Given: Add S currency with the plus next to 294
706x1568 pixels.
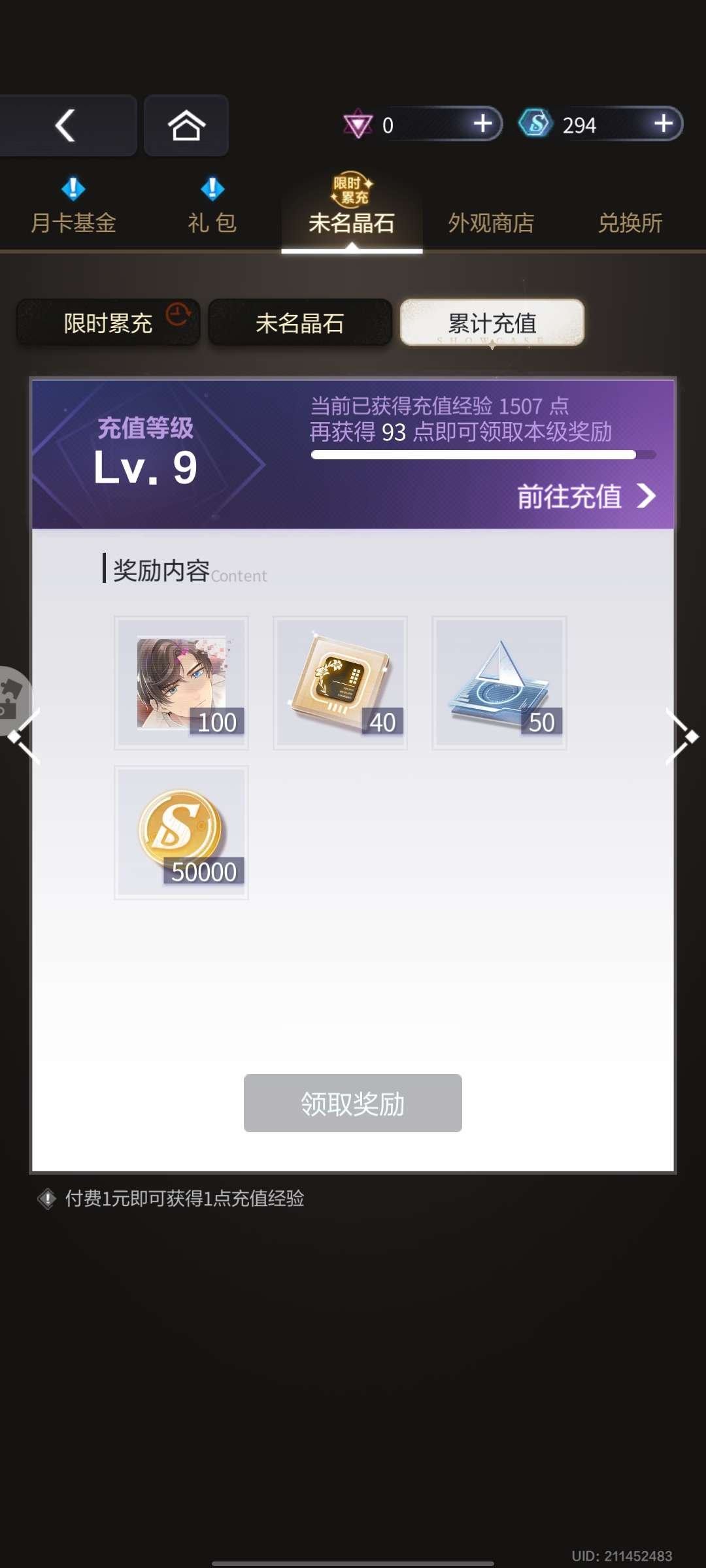Looking at the screenshot, I should [663, 123].
